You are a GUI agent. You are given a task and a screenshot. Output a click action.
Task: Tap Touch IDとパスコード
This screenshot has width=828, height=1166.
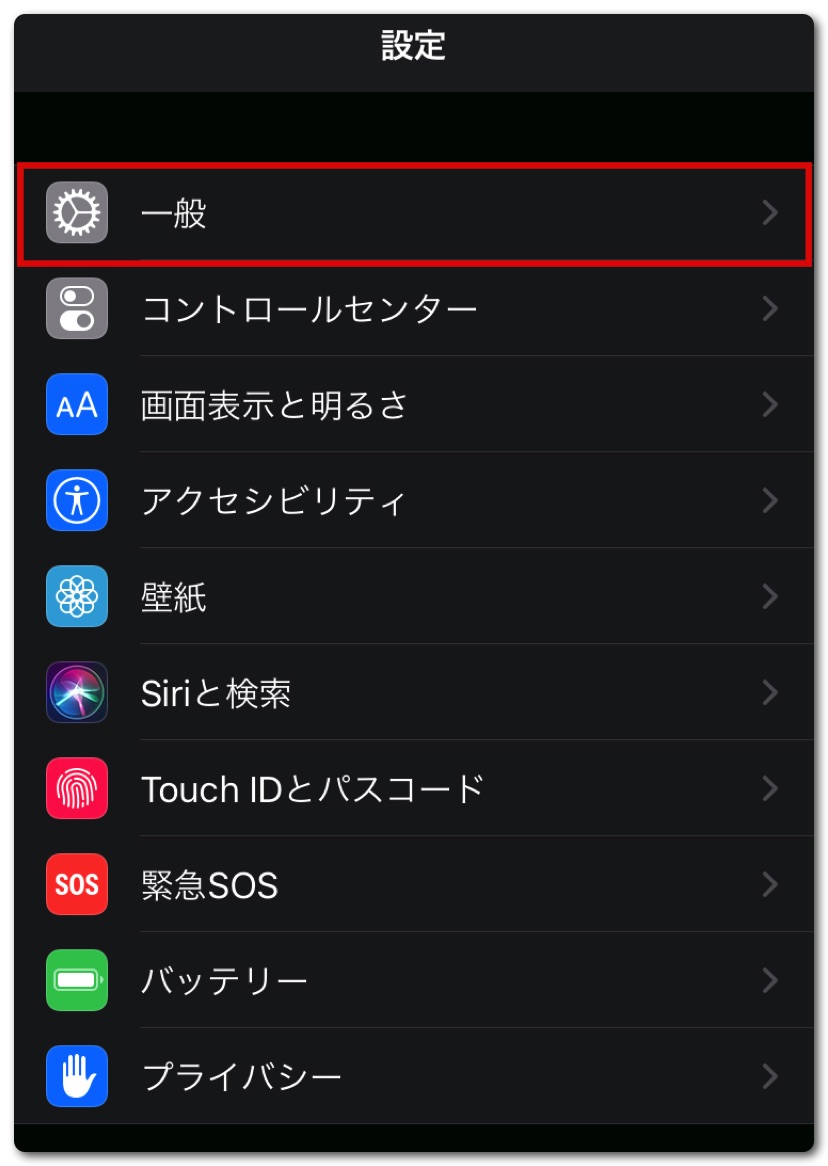point(413,789)
